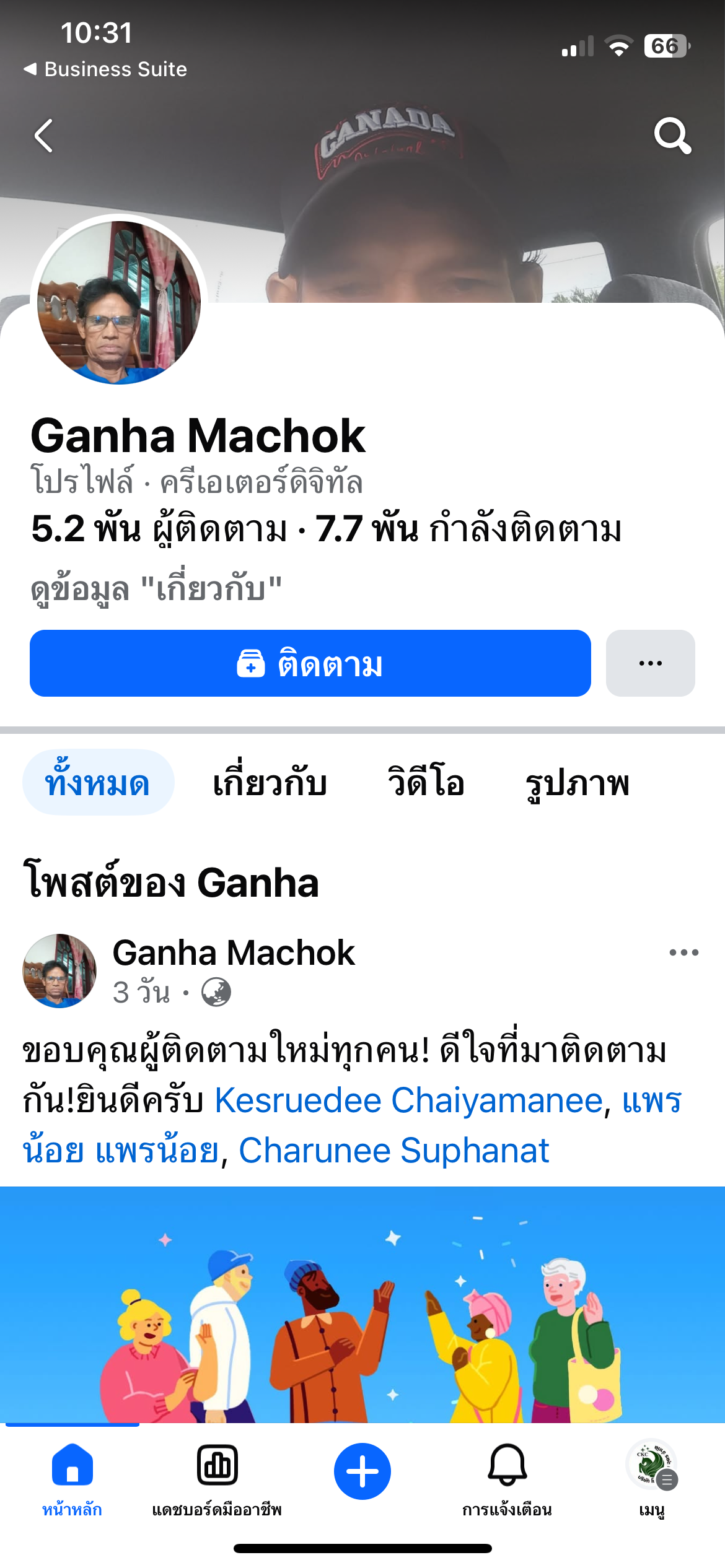Tap the blue ติดตาม follow button

pyautogui.click(x=310, y=663)
